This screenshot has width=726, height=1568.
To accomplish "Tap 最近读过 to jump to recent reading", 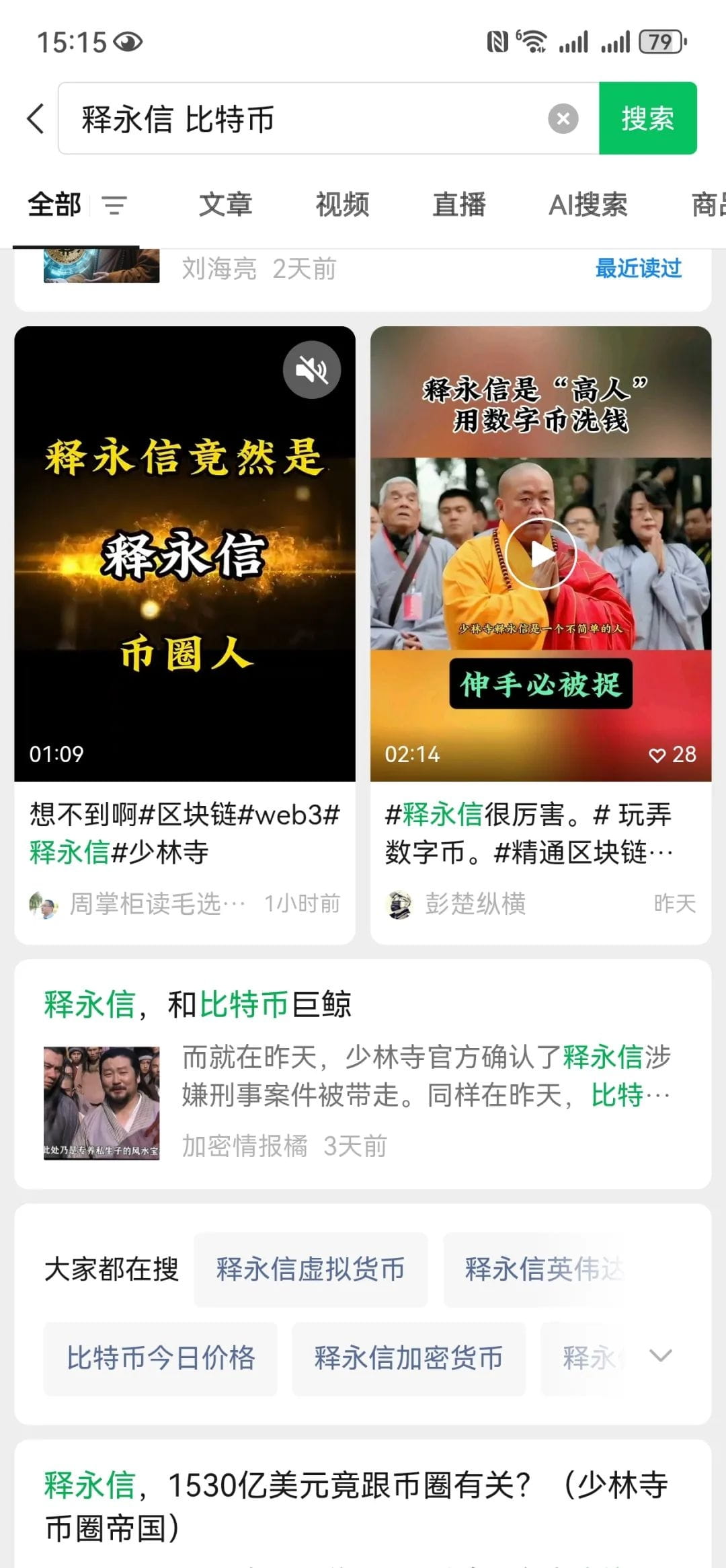I will pos(637,268).
